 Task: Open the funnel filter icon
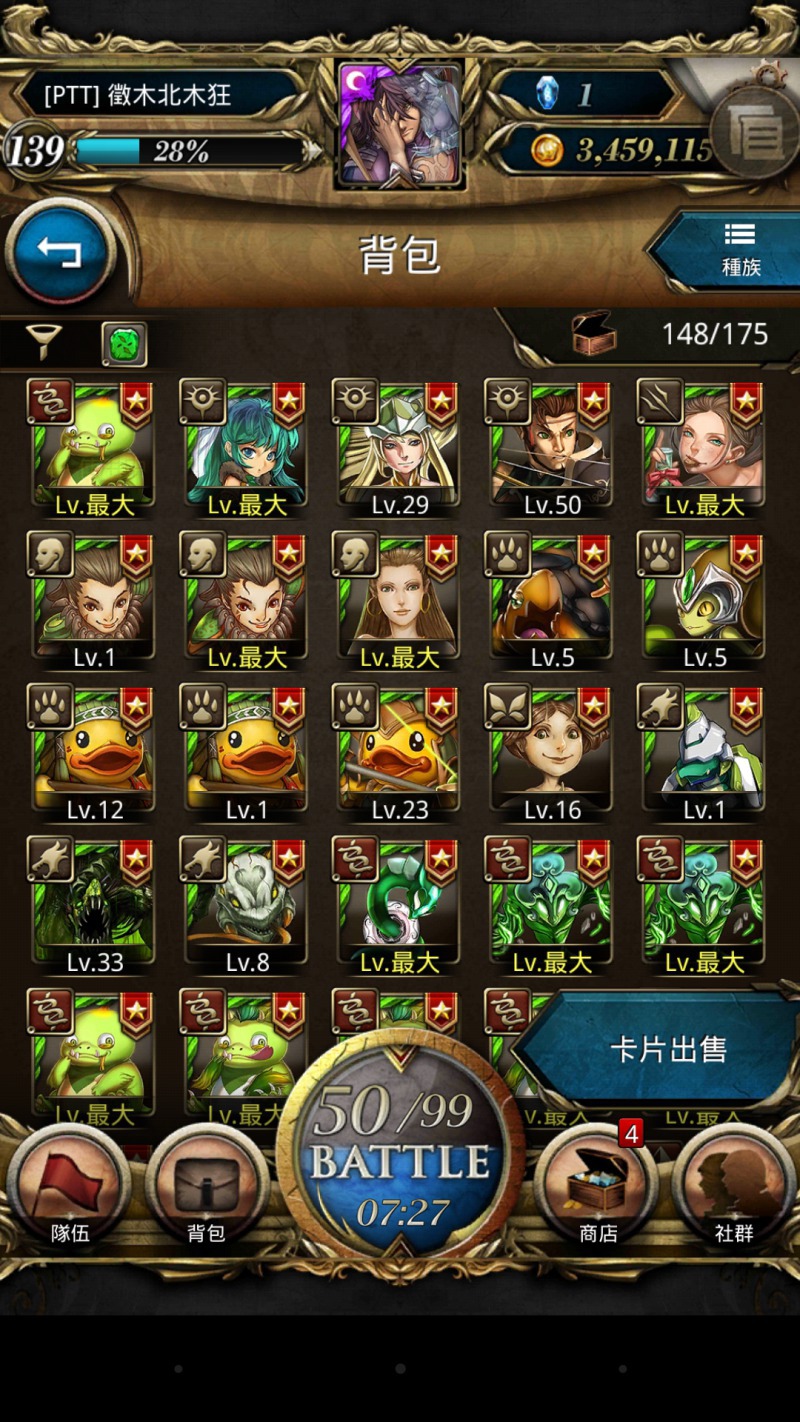click(45, 343)
